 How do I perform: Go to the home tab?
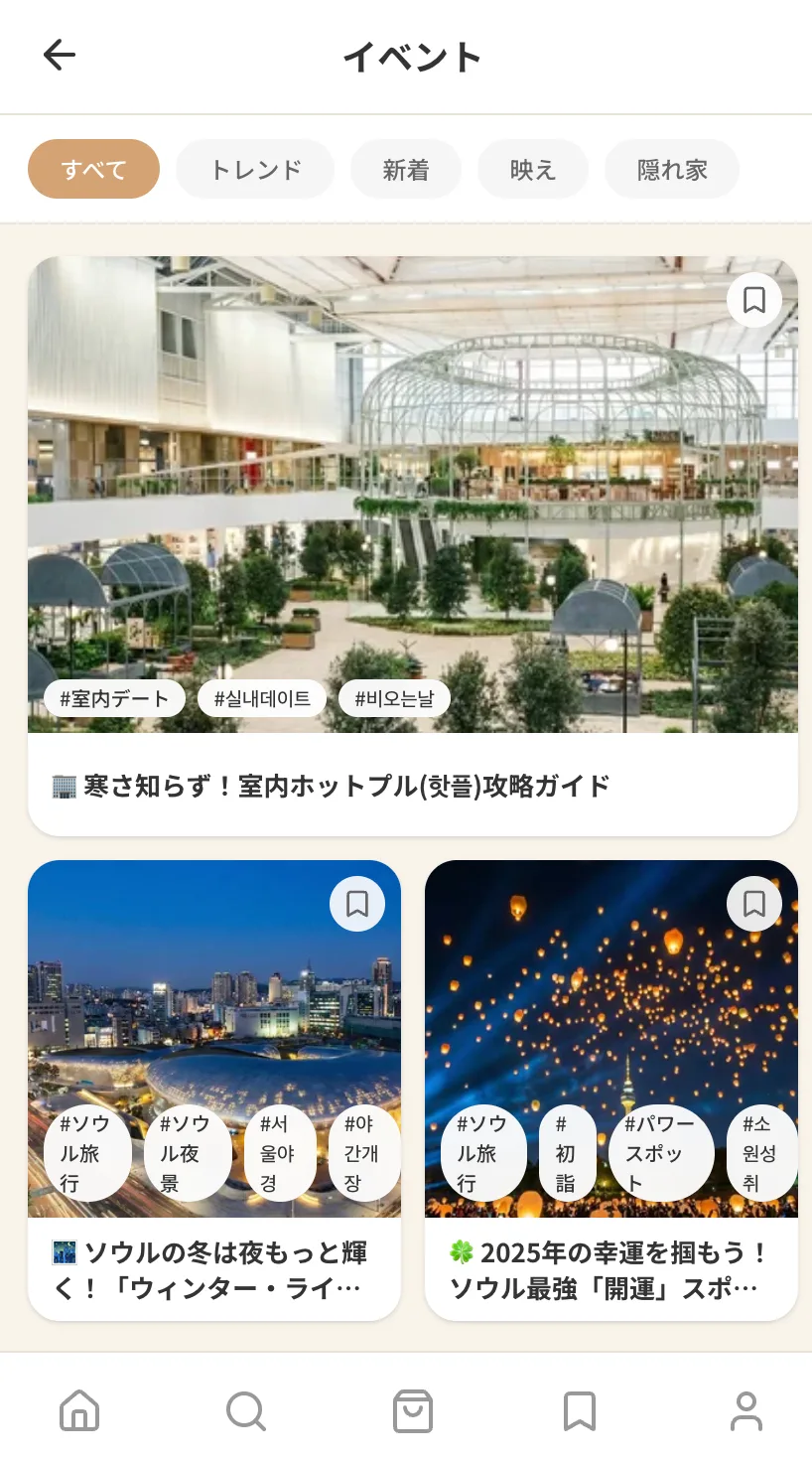click(79, 1410)
